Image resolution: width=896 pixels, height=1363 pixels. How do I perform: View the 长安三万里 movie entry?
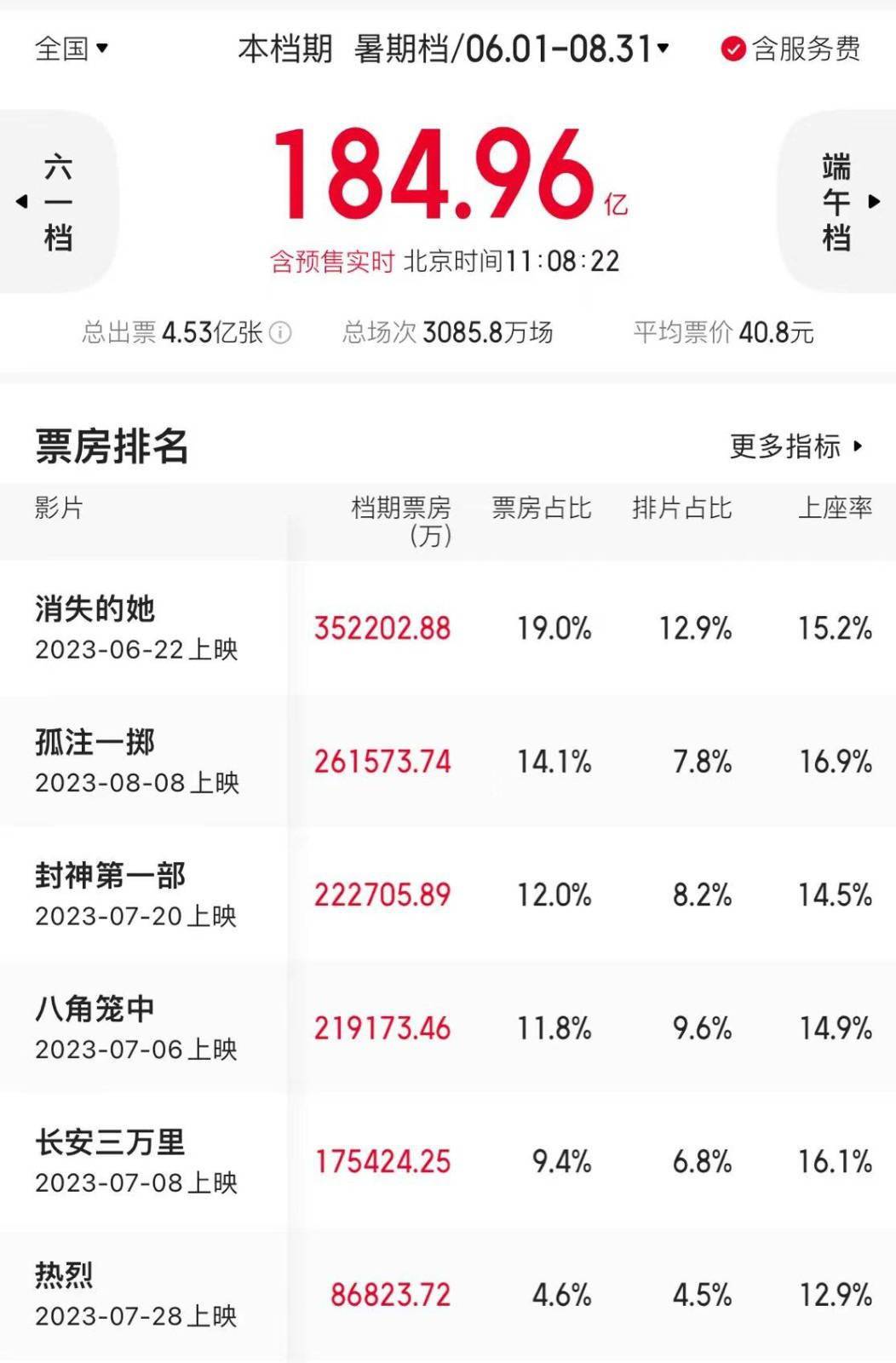pos(111,1142)
